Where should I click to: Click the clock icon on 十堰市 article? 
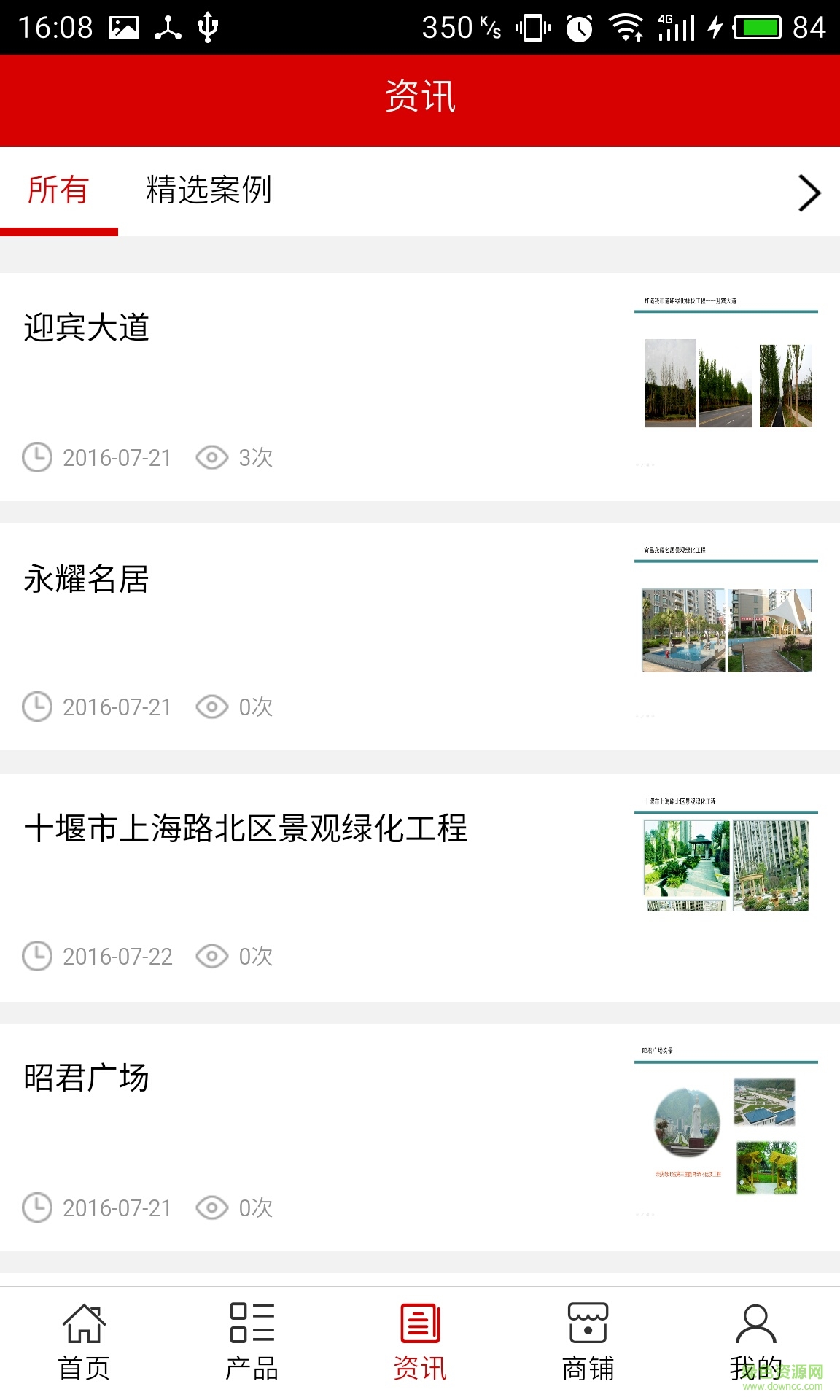pos(38,957)
